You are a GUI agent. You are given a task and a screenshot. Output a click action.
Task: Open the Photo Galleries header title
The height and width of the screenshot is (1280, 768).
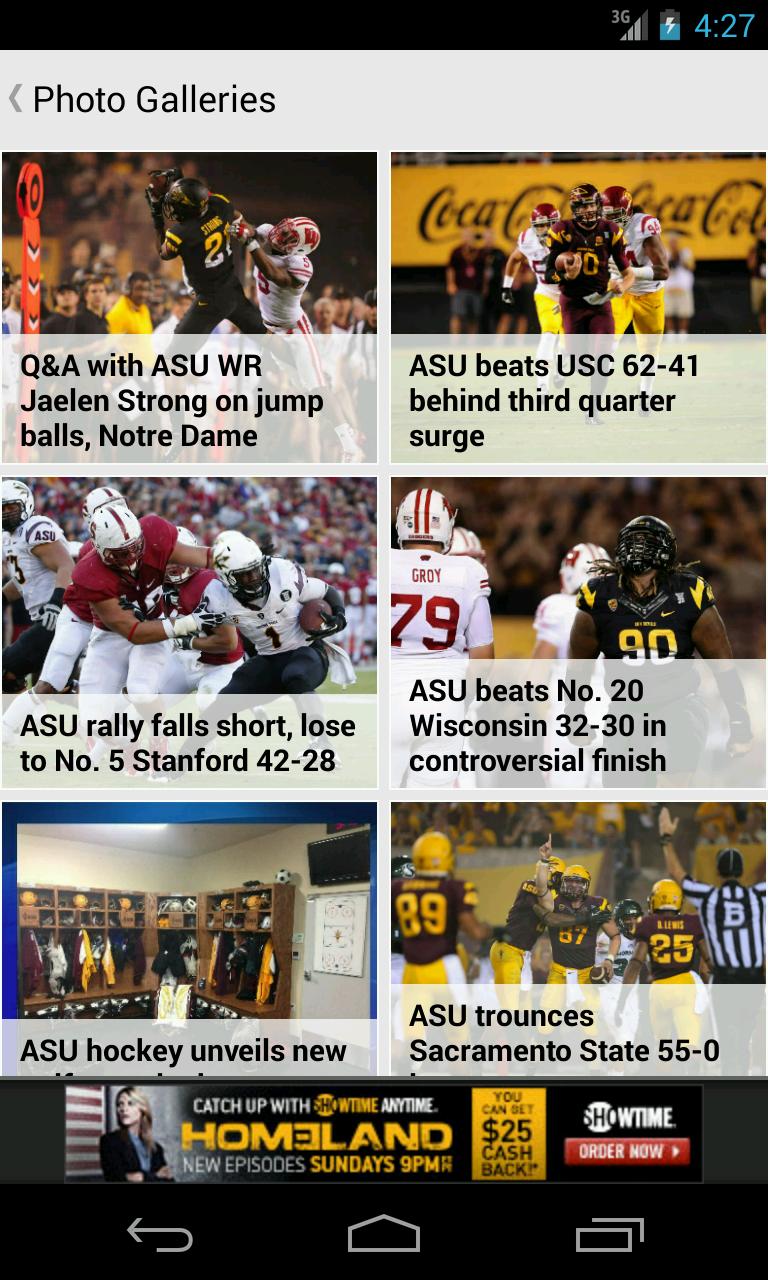click(155, 100)
